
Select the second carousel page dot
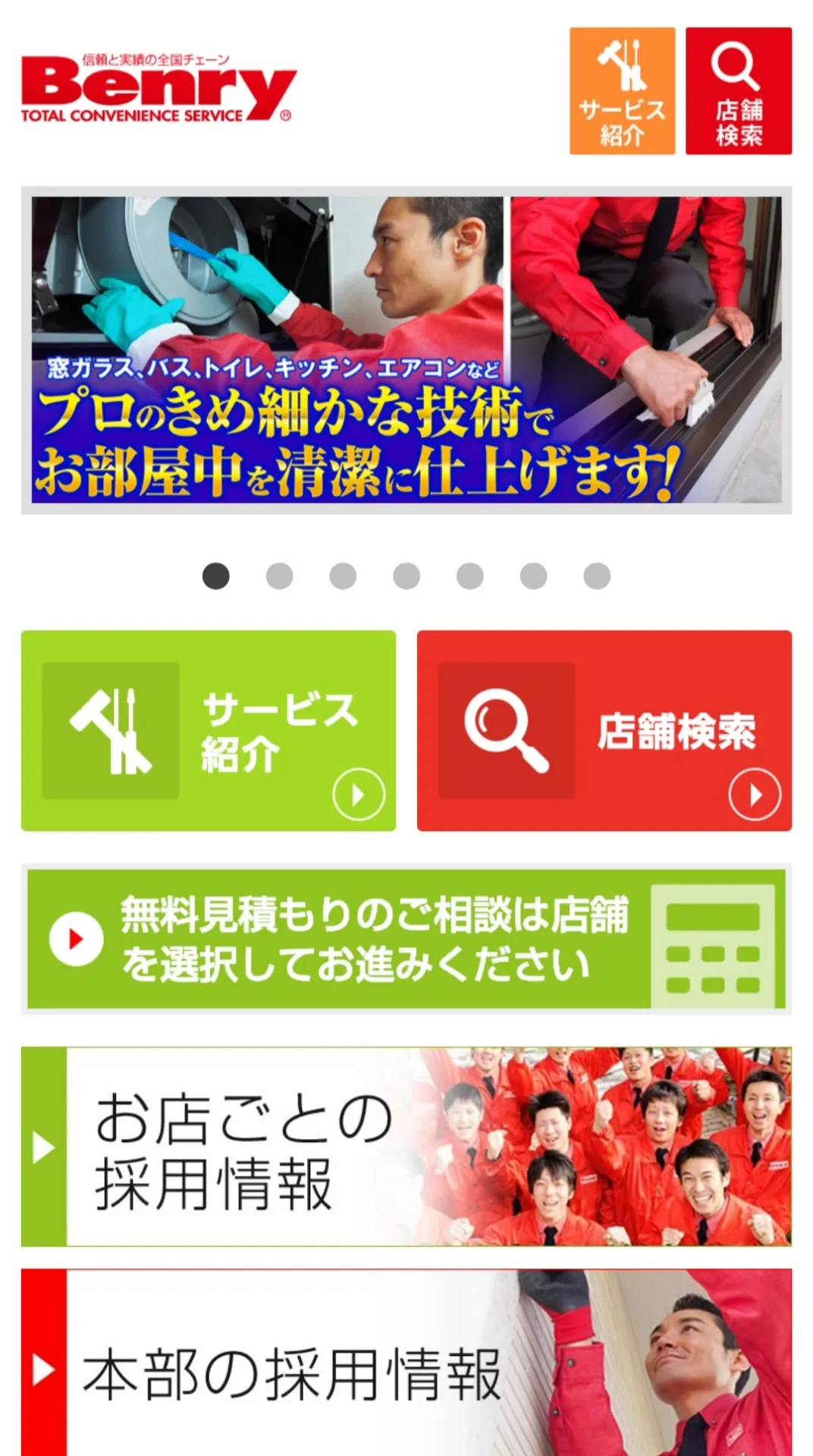(x=279, y=576)
